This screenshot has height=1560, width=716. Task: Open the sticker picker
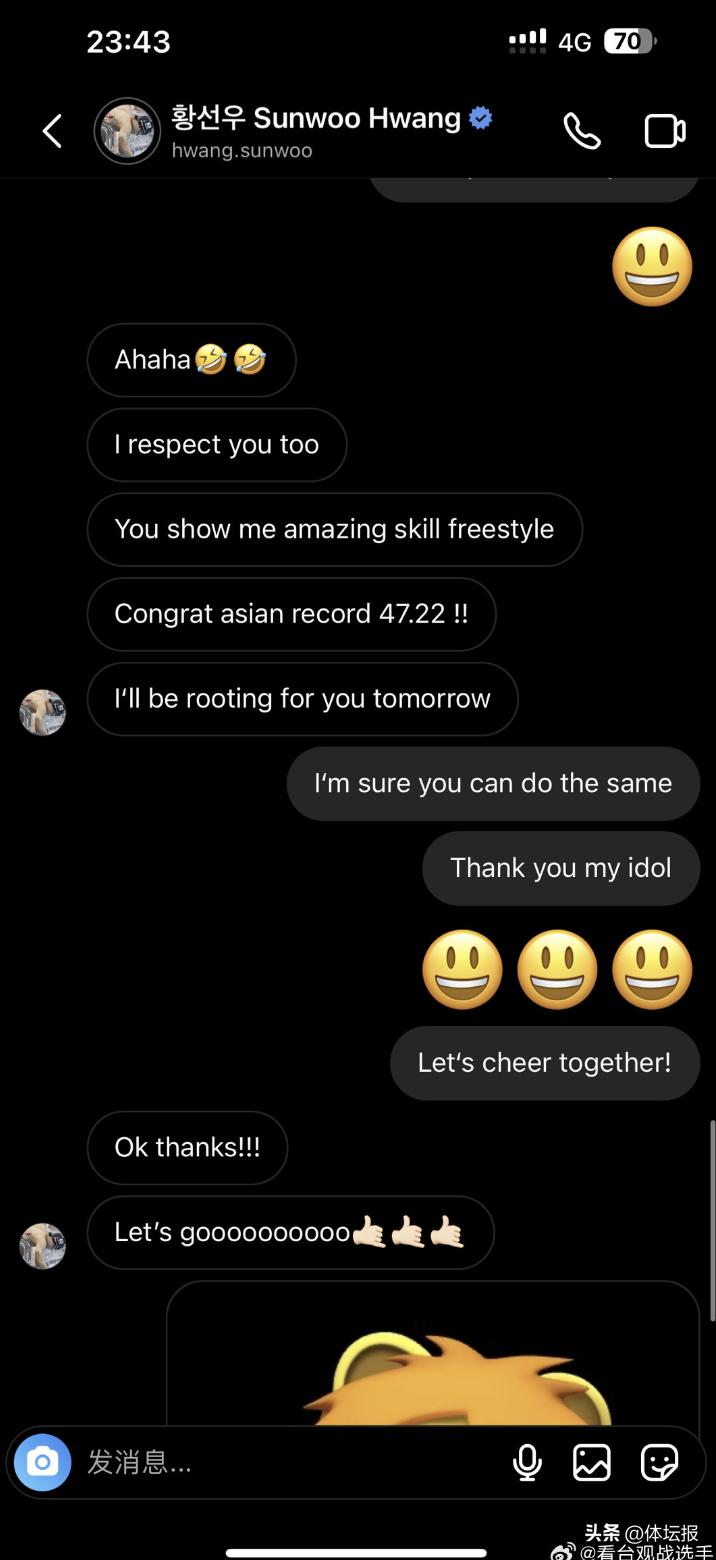point(660,1463)
